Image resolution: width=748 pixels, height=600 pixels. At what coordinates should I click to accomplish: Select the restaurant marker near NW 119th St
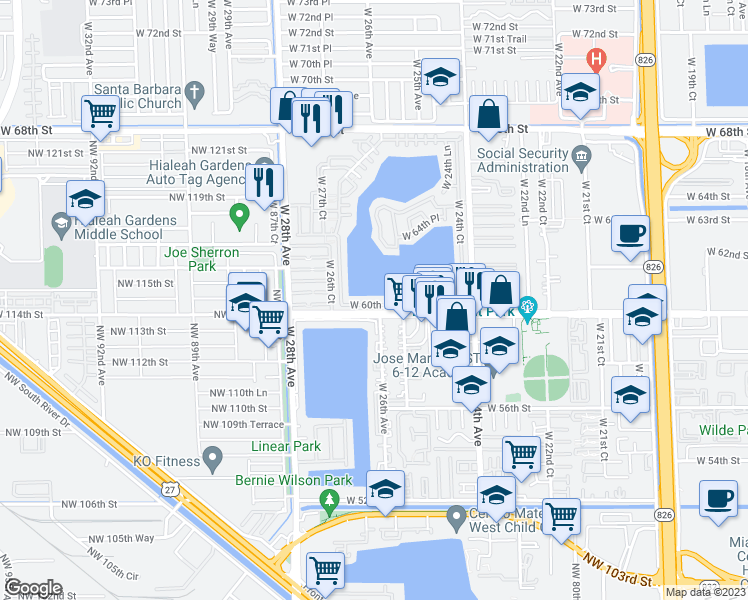264,183
